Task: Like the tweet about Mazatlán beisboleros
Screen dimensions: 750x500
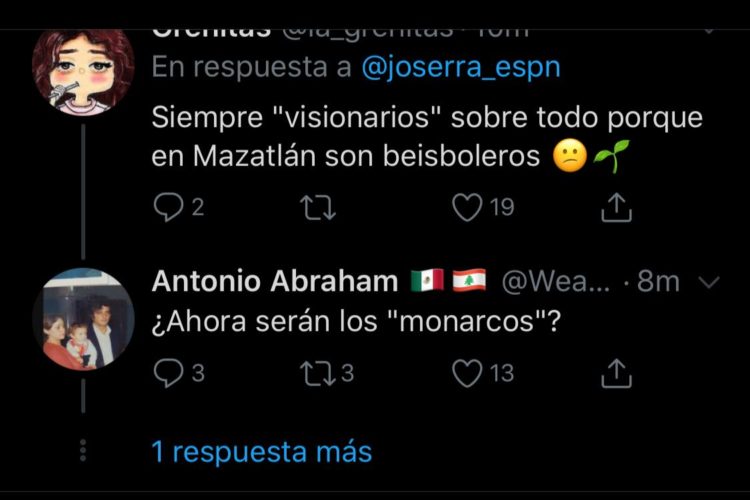Action: click(467, 208)
